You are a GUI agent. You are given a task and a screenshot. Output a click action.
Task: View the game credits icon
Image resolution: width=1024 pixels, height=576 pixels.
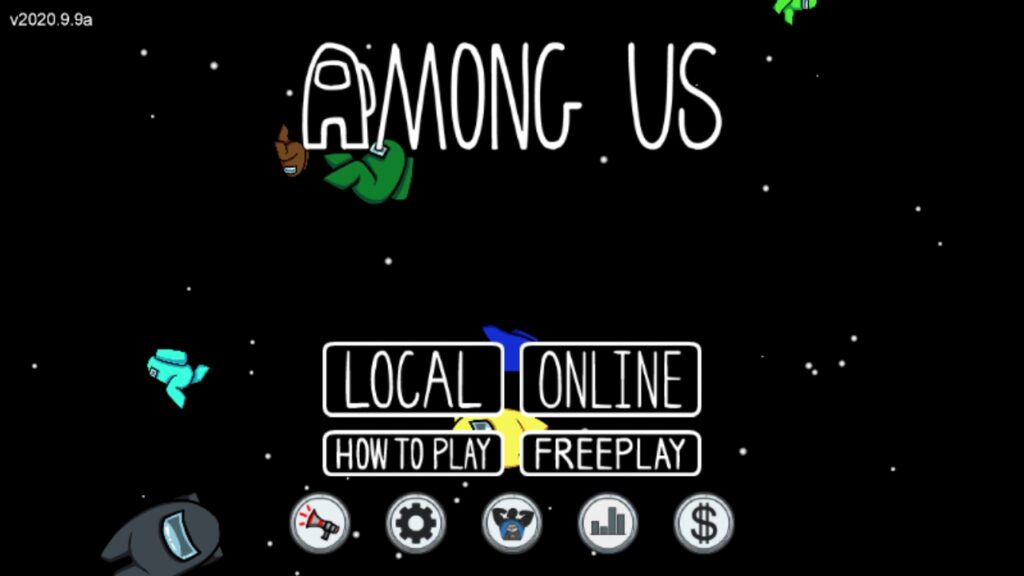tap(512, 523)
